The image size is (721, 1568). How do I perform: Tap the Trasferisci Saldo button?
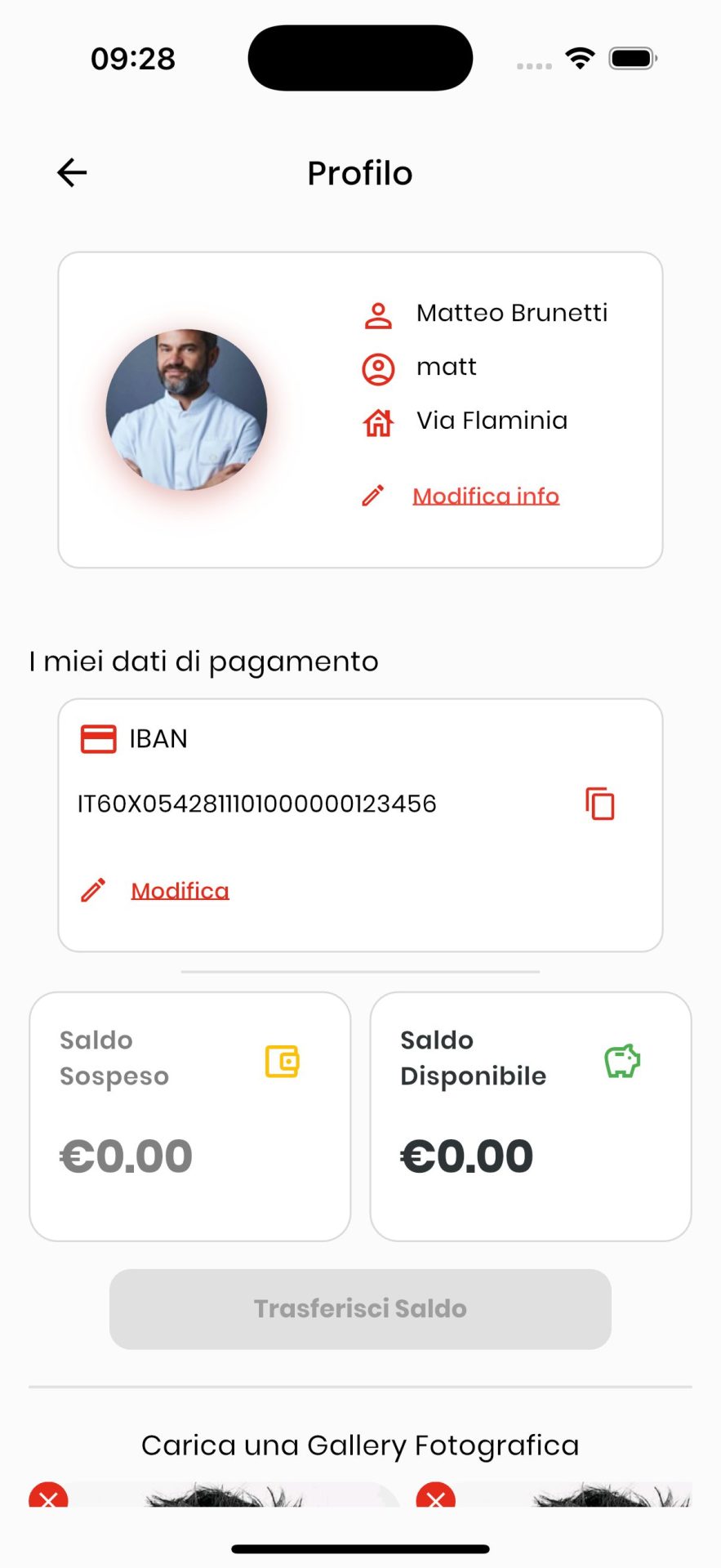click(x=360, y=1308)
